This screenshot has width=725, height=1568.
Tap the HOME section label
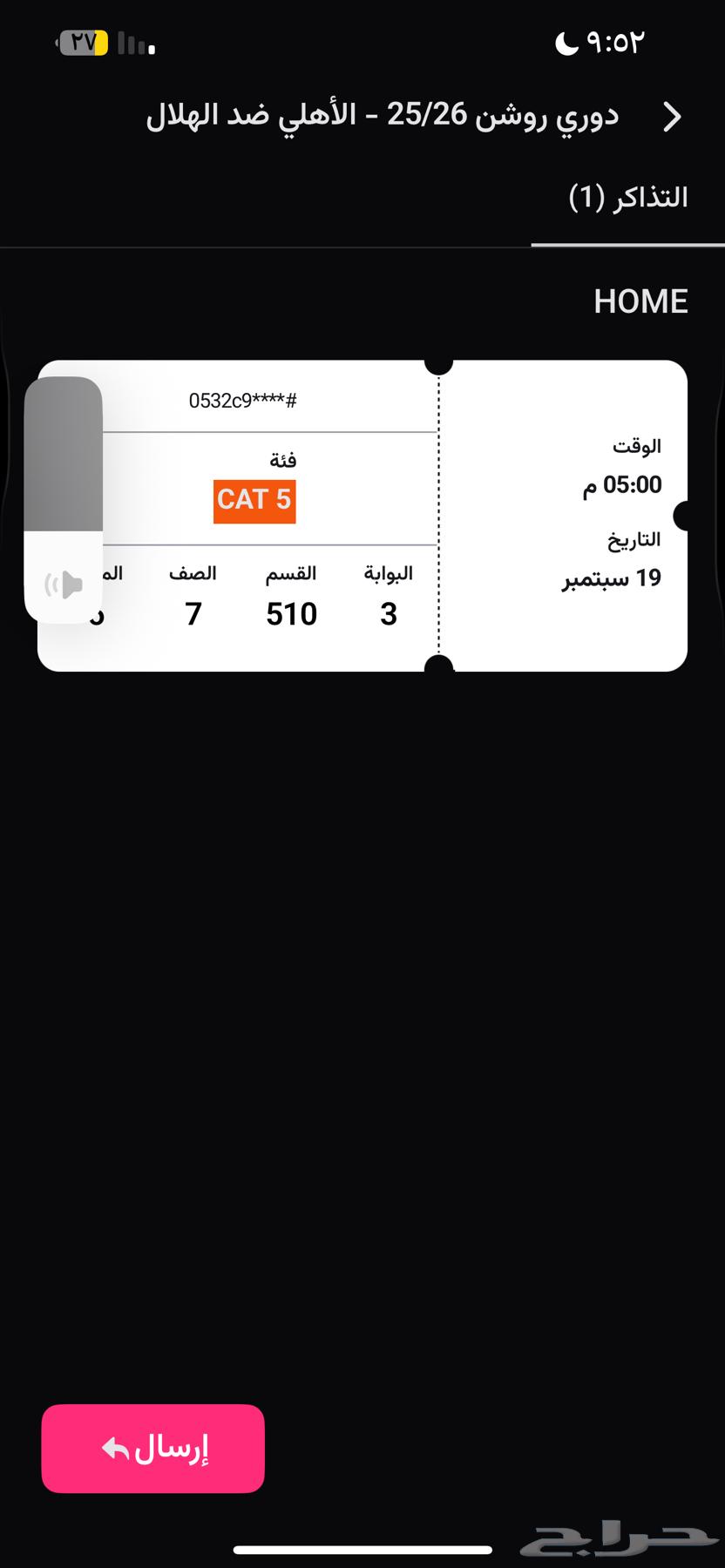(x=641, y=301)
